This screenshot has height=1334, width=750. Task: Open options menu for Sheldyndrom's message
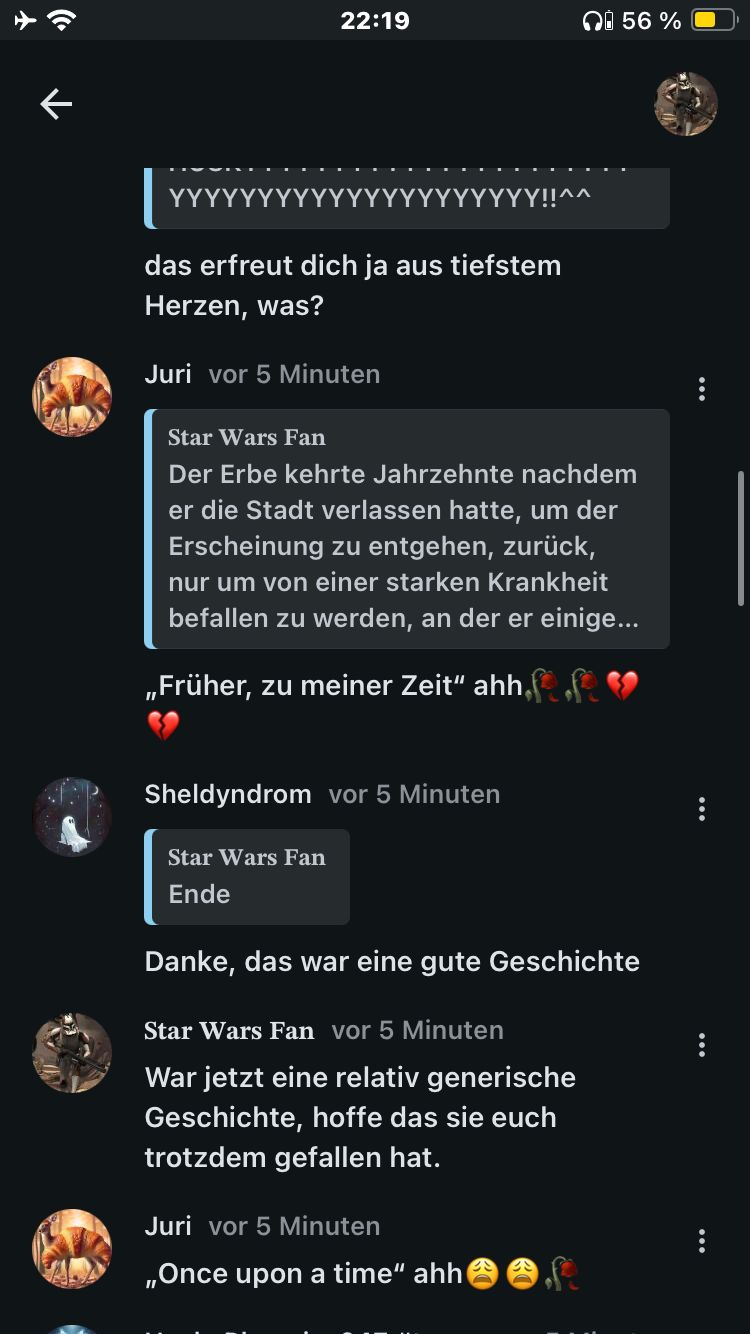click(702, 809)
